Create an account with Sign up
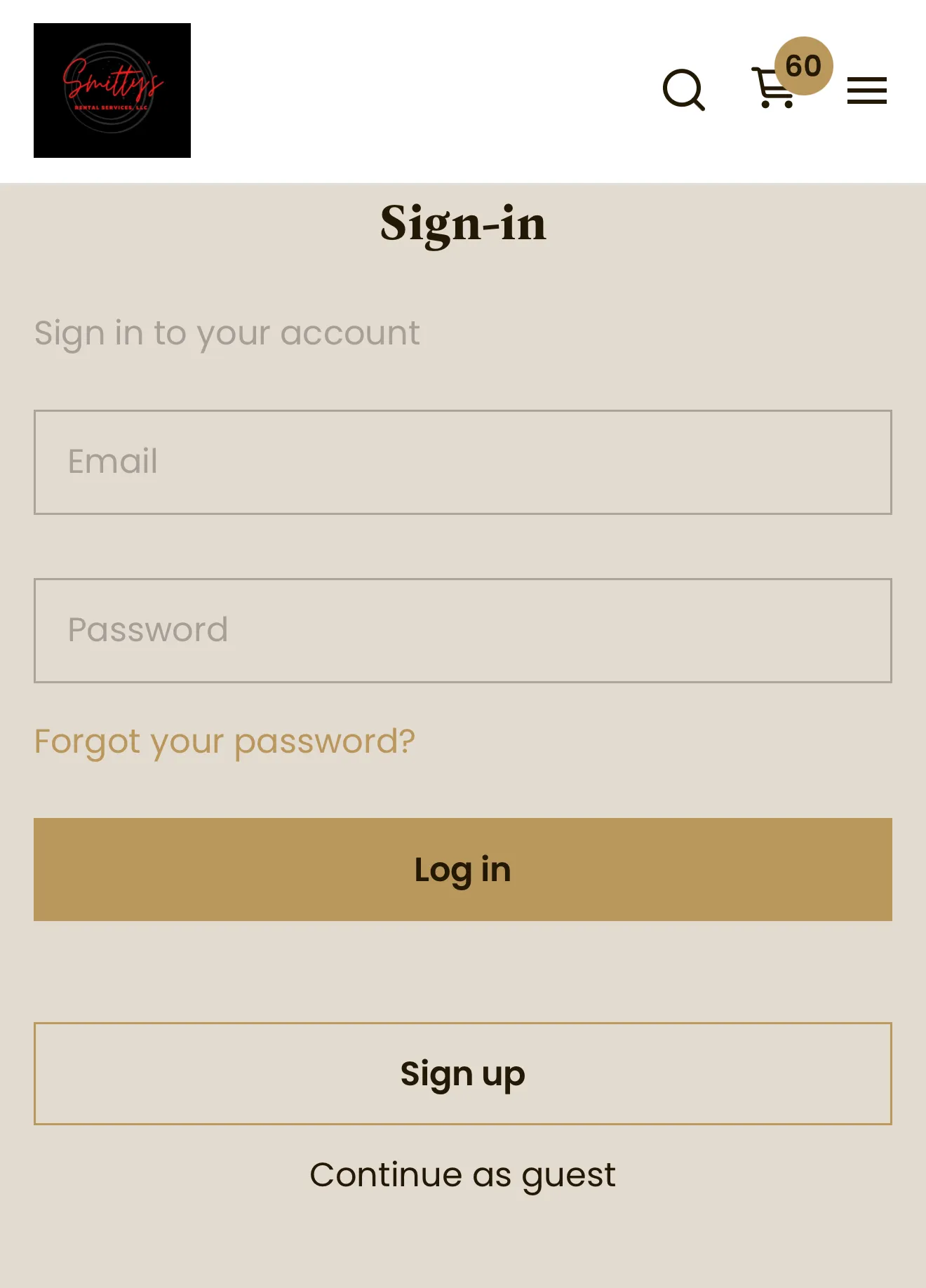The height and width of the screenshot is (1288, 926). point(463,1073)
